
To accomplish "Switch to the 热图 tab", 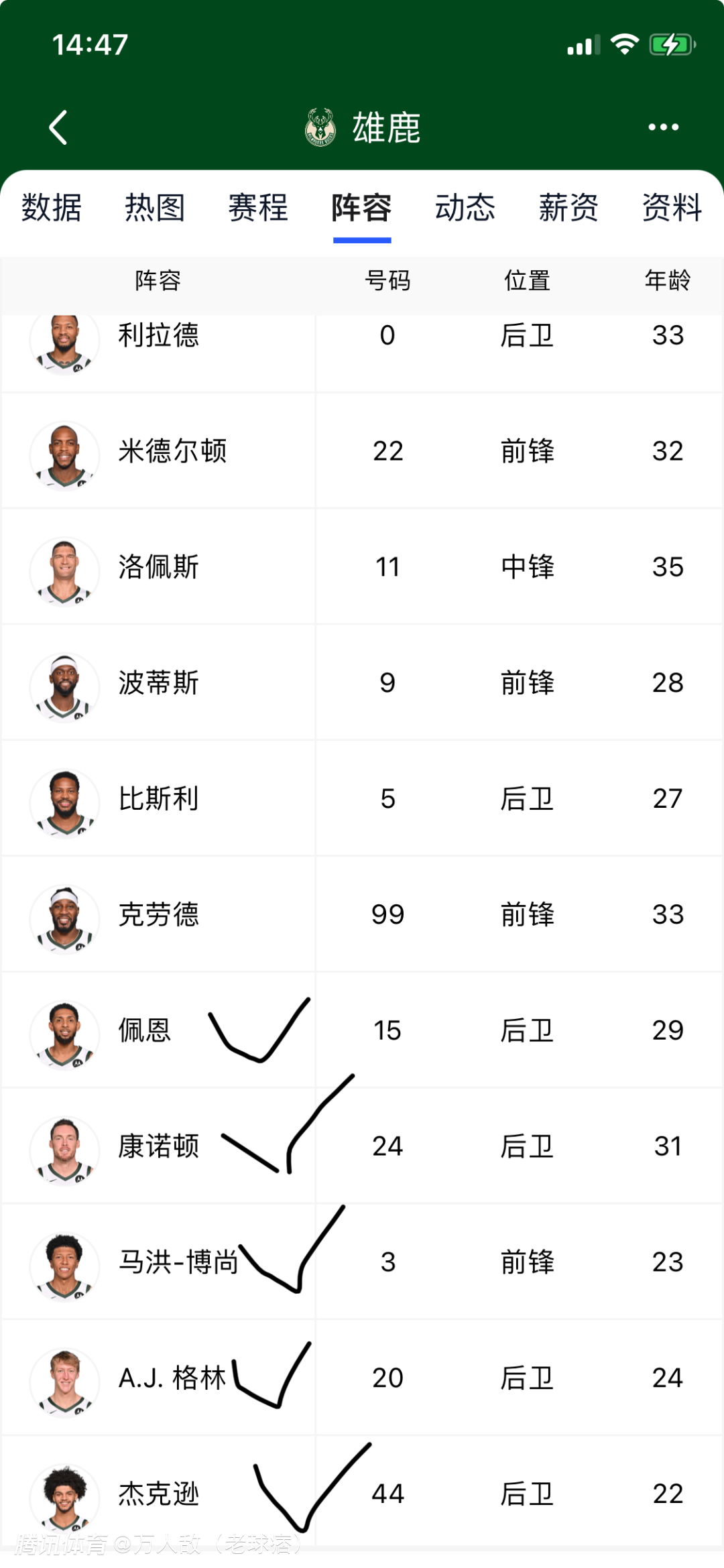I will 155,208.
